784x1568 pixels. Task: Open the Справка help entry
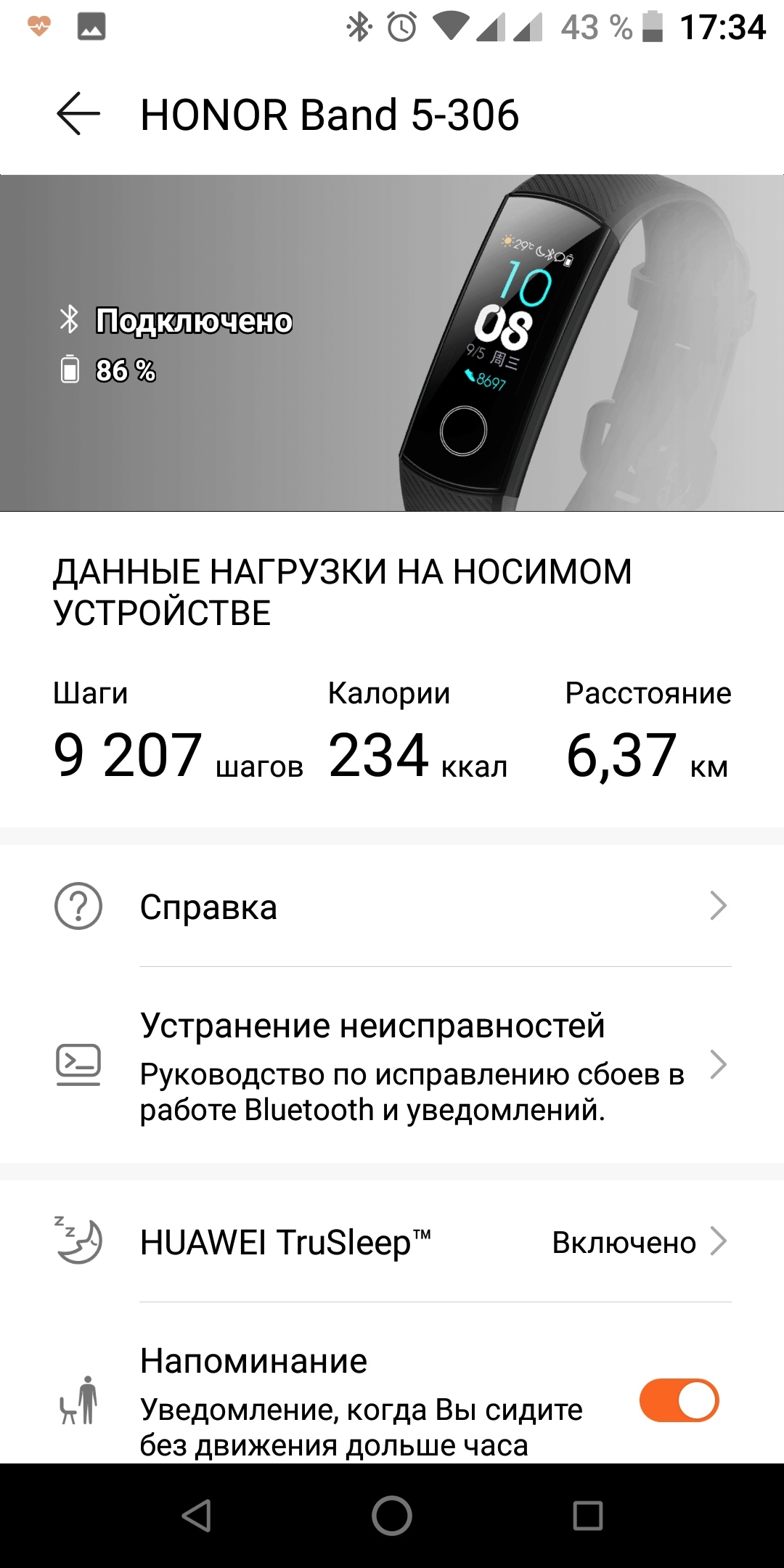[209, 906]
